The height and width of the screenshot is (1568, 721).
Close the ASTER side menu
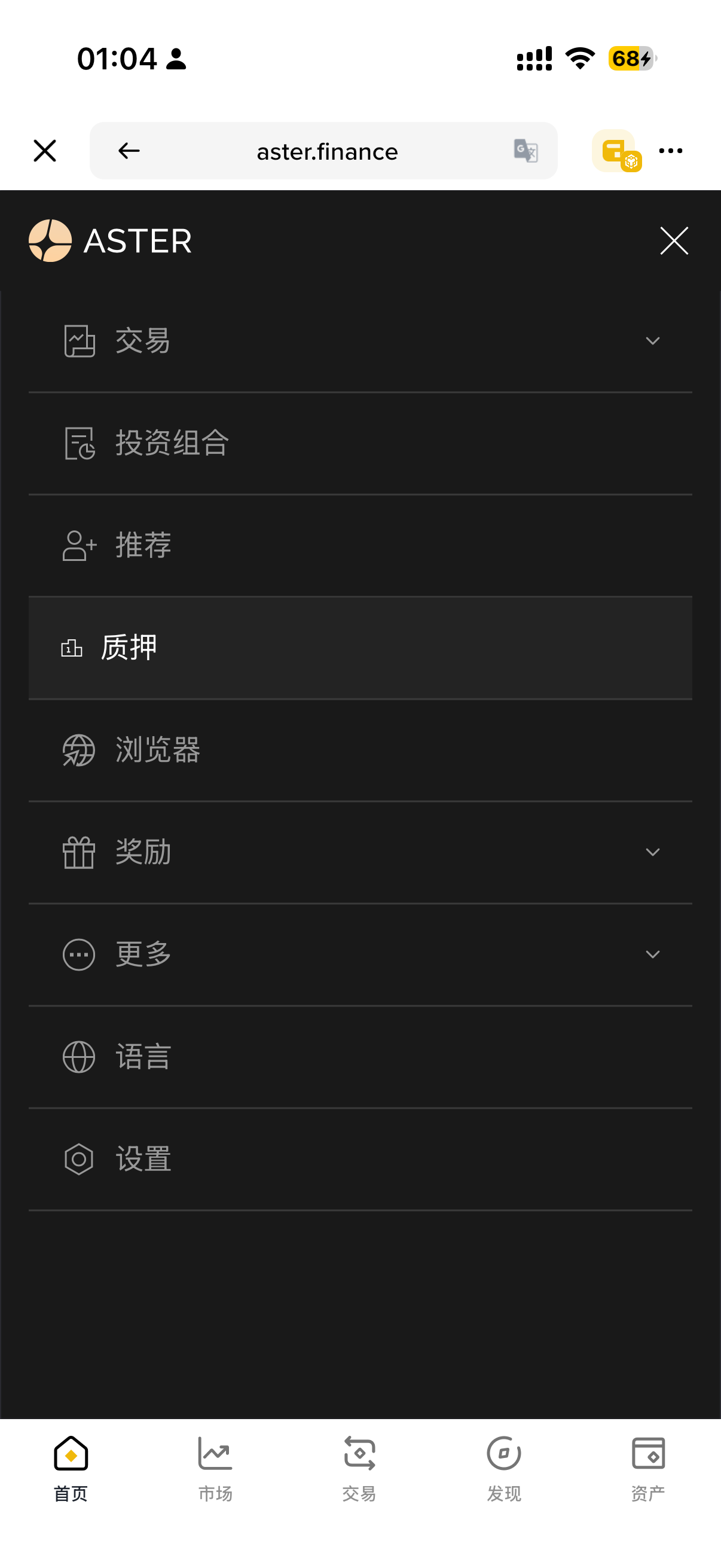pos(674,240)
